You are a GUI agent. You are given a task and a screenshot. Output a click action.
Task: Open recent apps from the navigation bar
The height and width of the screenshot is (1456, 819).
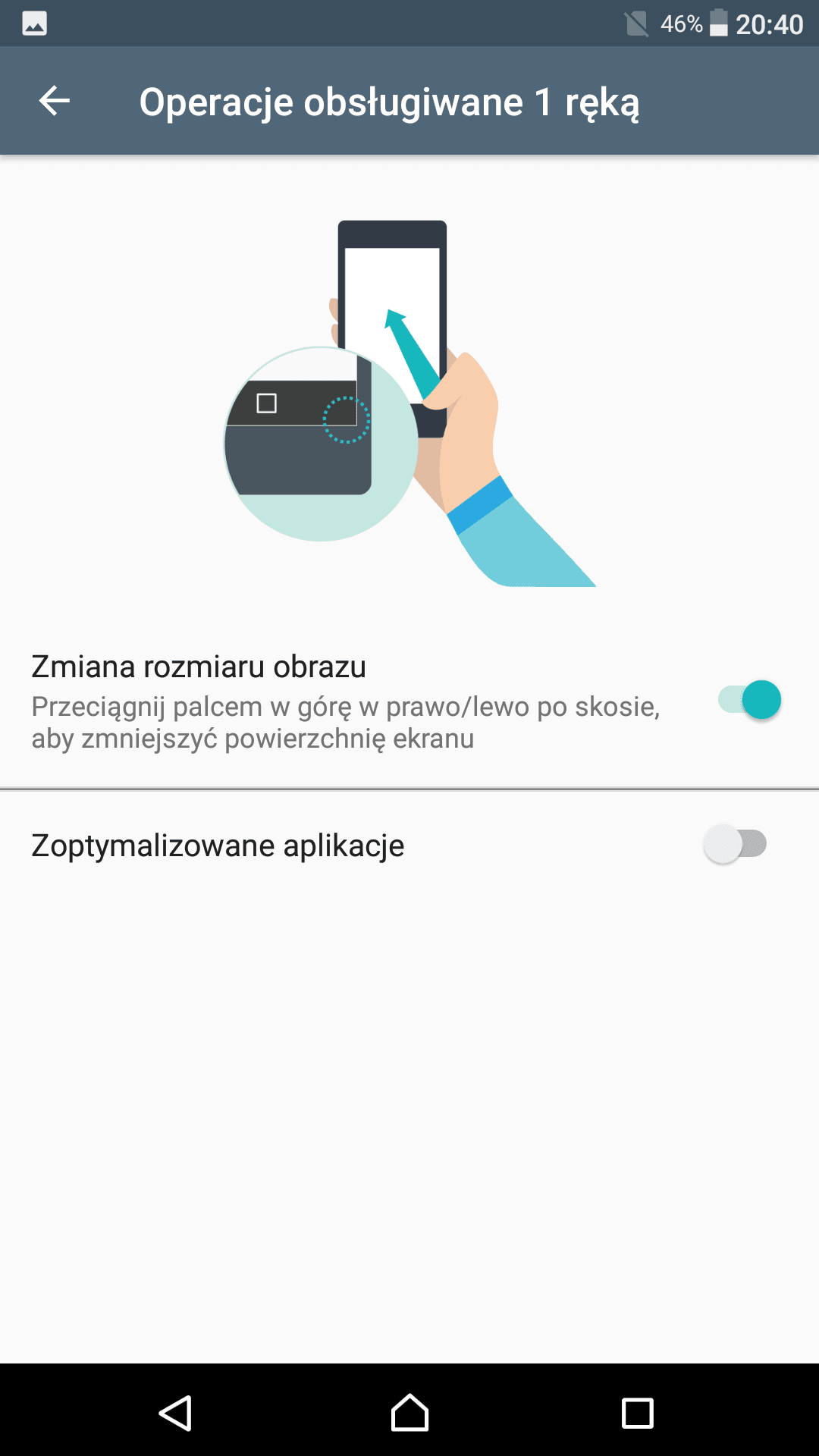coord(637,1414)
